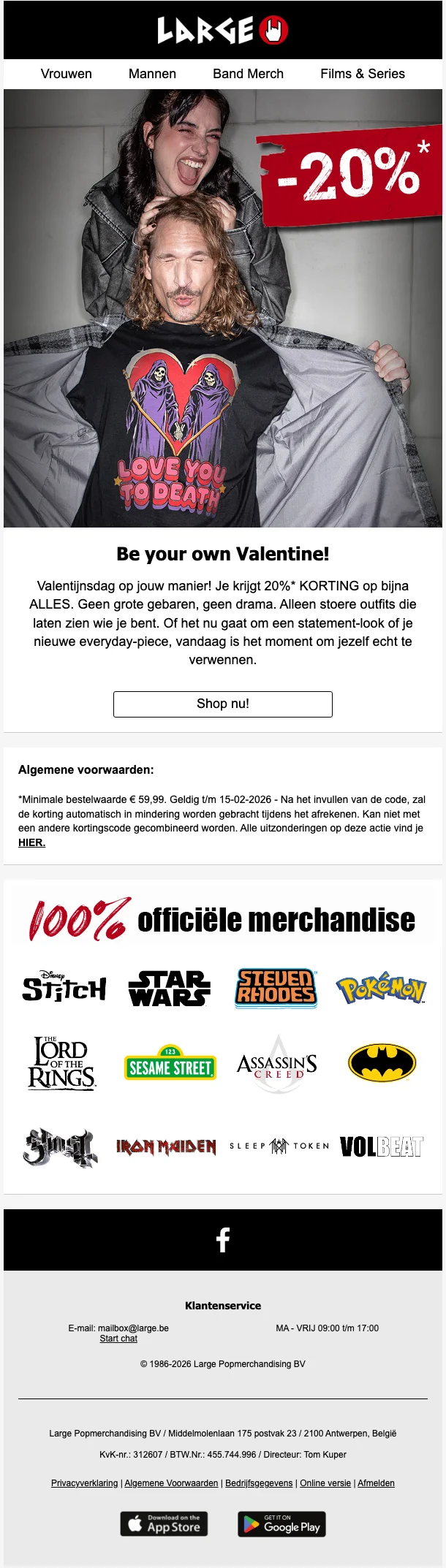Open Films & Series section
The width and height of the screenshot is (446, 1568).
[362, 74]
